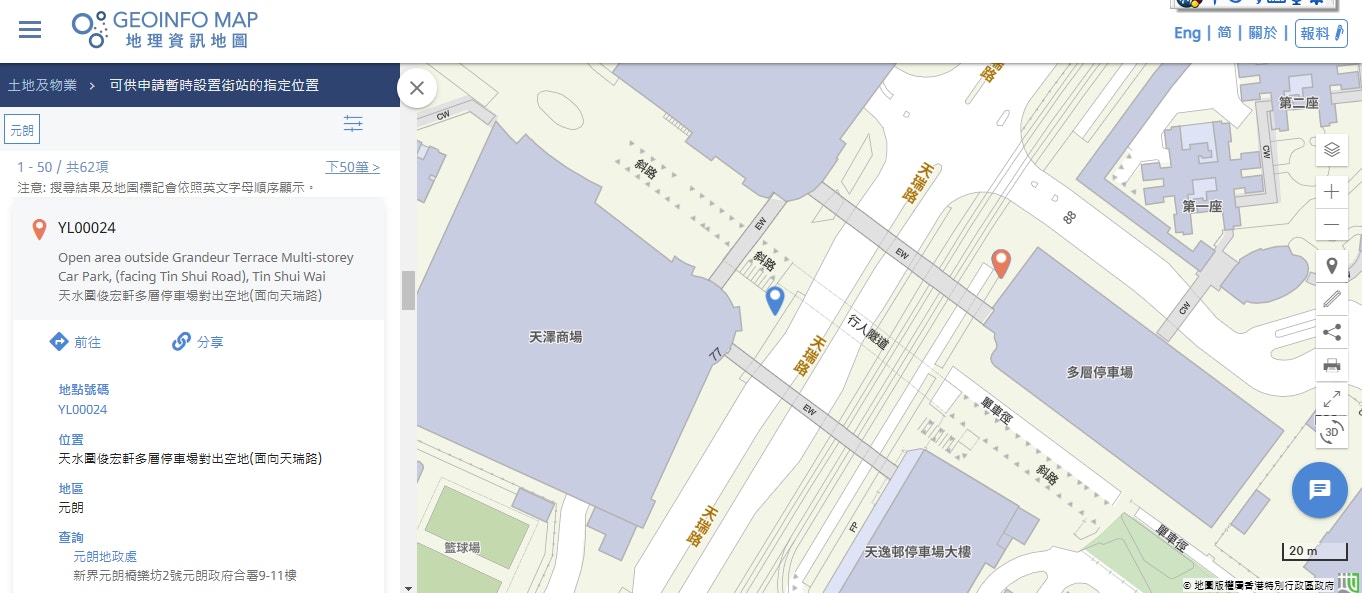
Task: Select the 元朗 district chip
Action: [22, 129]
